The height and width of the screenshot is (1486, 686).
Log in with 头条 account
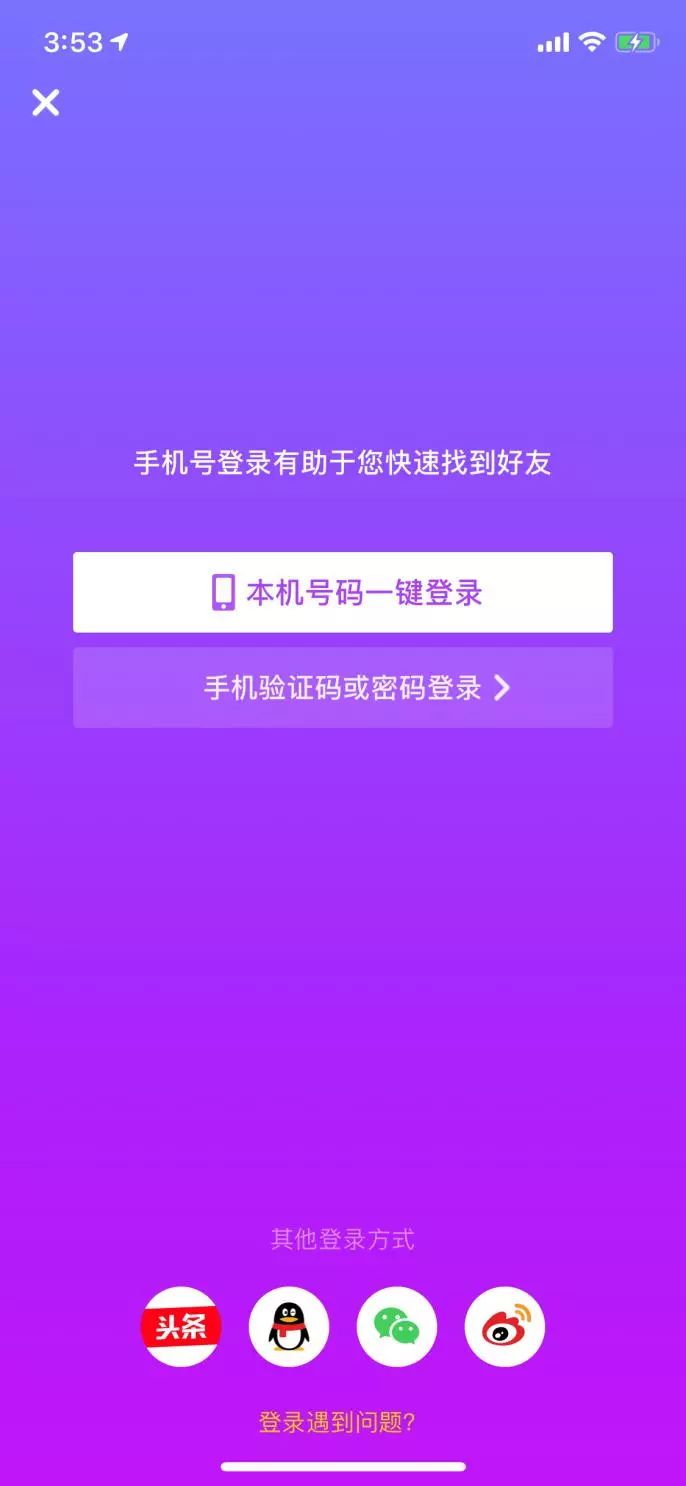181,1327
